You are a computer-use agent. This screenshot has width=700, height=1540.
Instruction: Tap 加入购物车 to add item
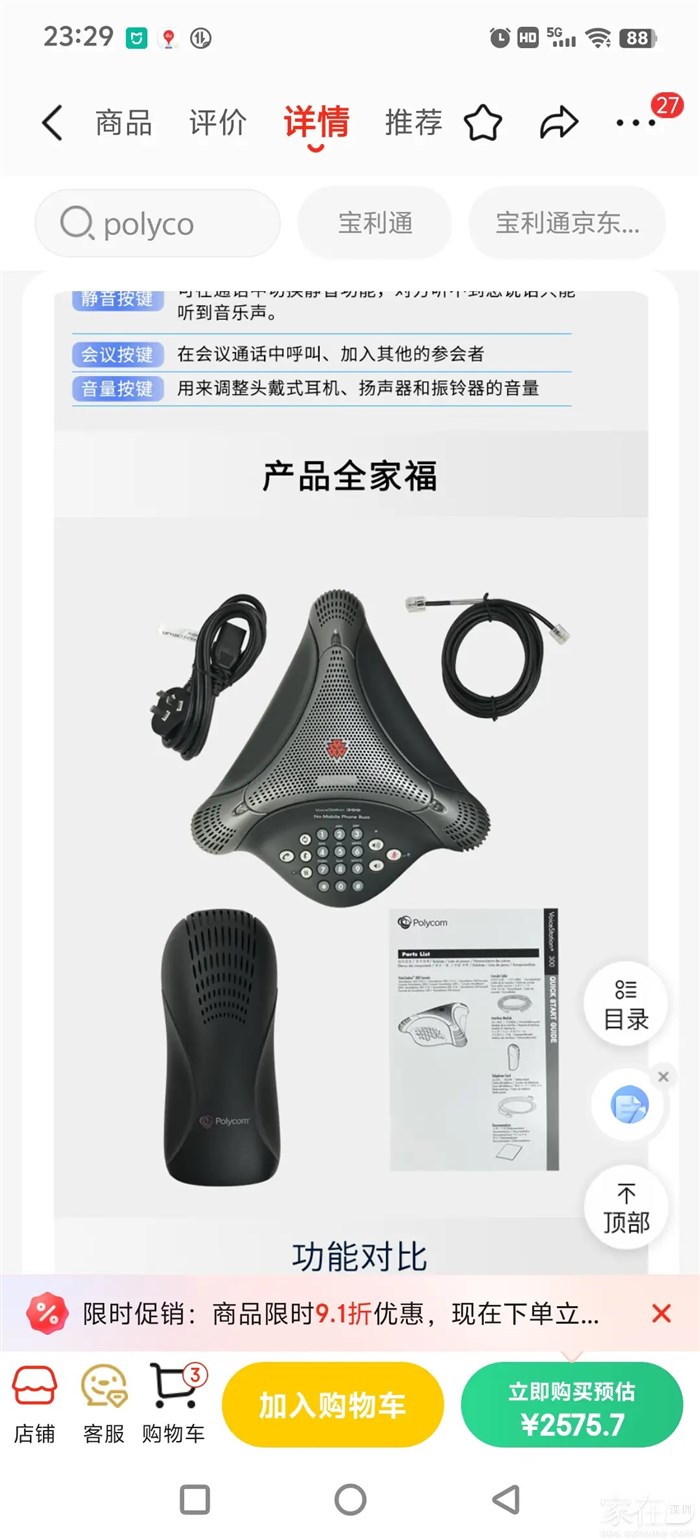(x=332, y=1404)
